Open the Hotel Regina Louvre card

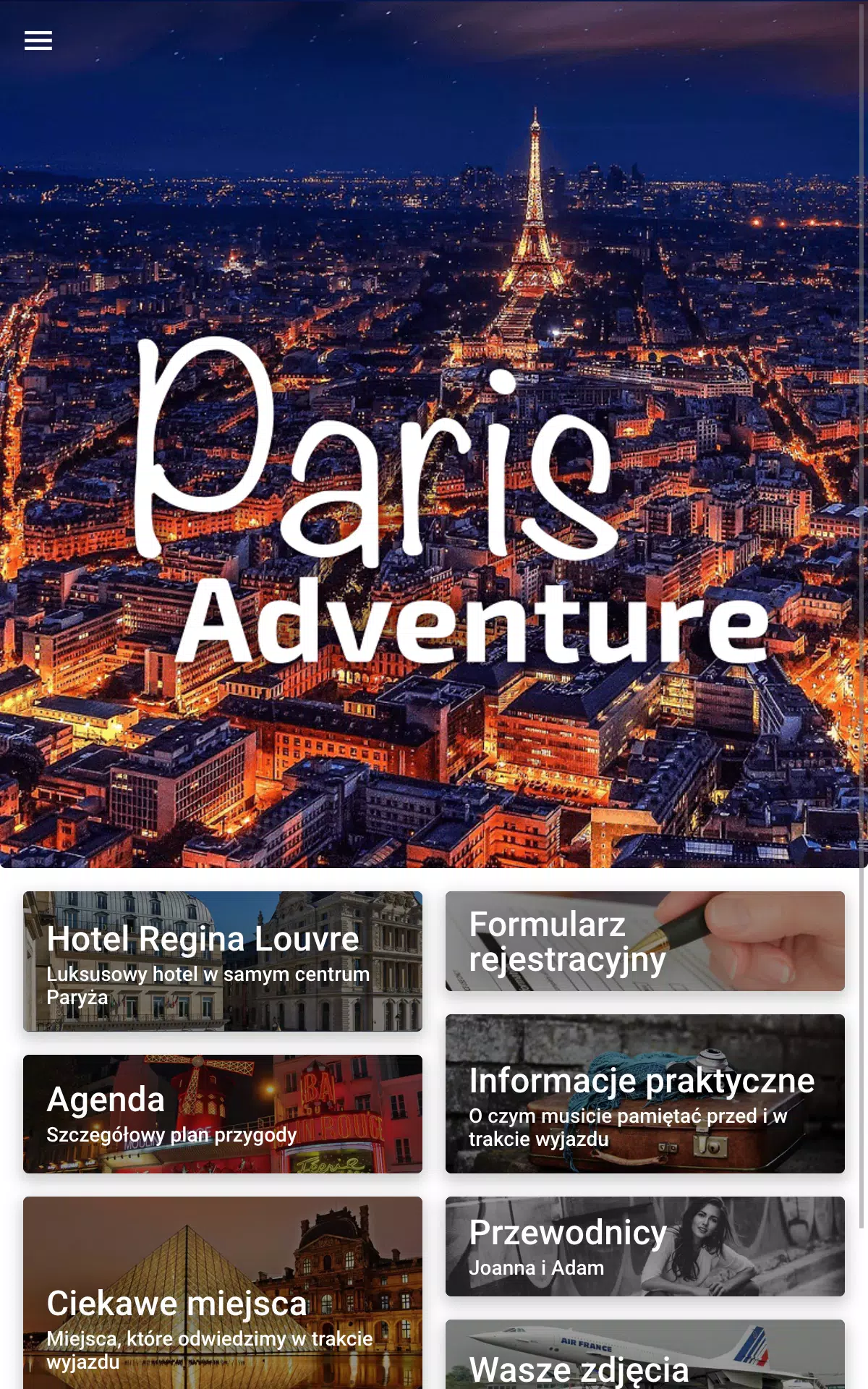(223, 961)
